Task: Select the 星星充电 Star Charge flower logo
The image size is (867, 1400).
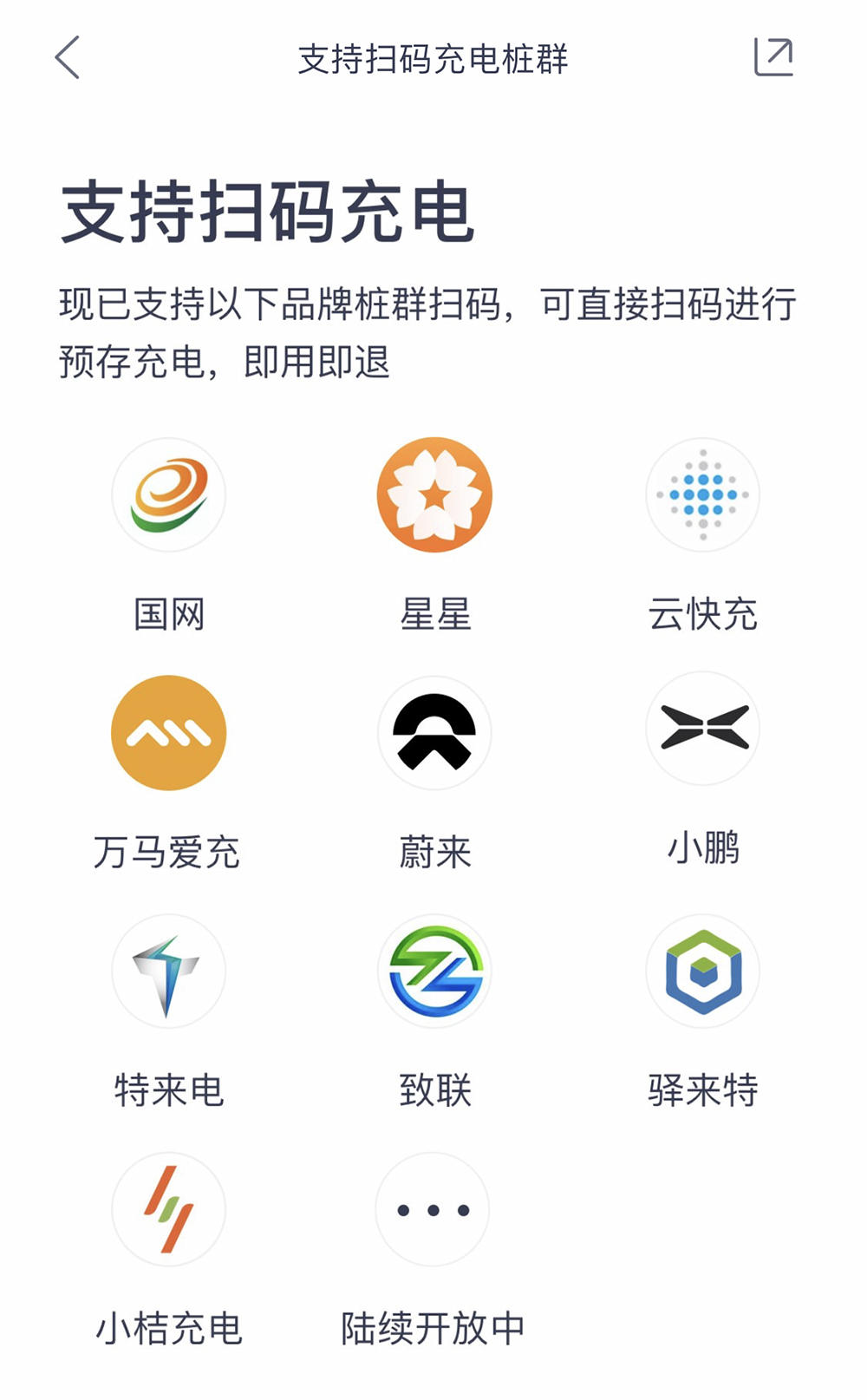Action: pos(435,493)
